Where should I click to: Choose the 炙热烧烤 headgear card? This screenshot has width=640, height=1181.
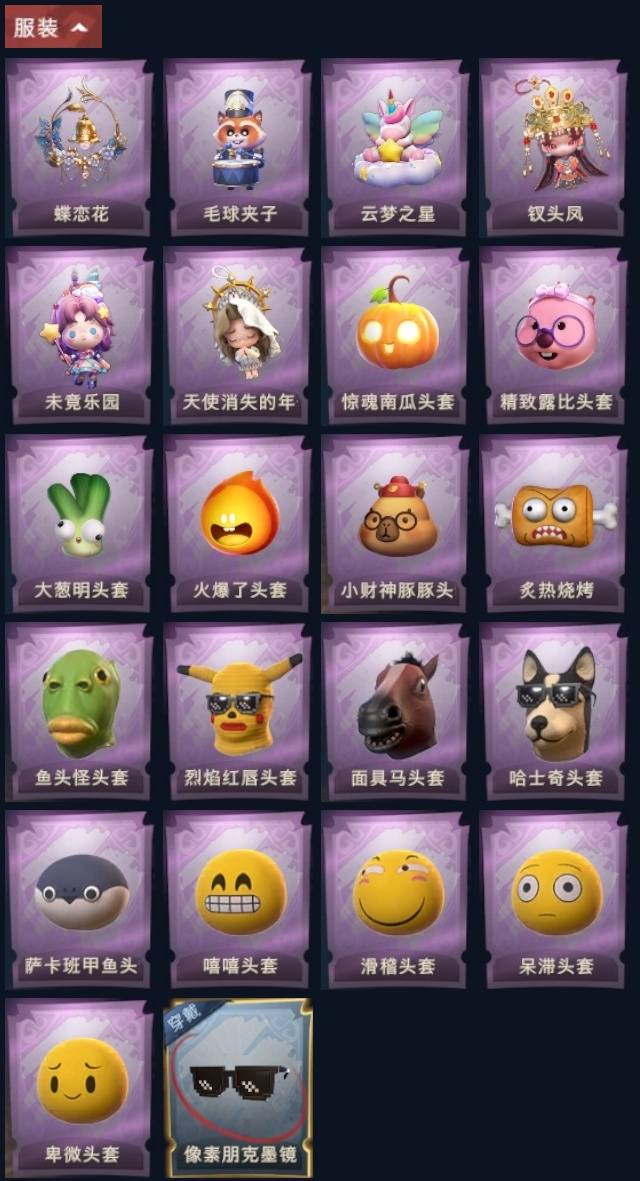tap(554, 524)
